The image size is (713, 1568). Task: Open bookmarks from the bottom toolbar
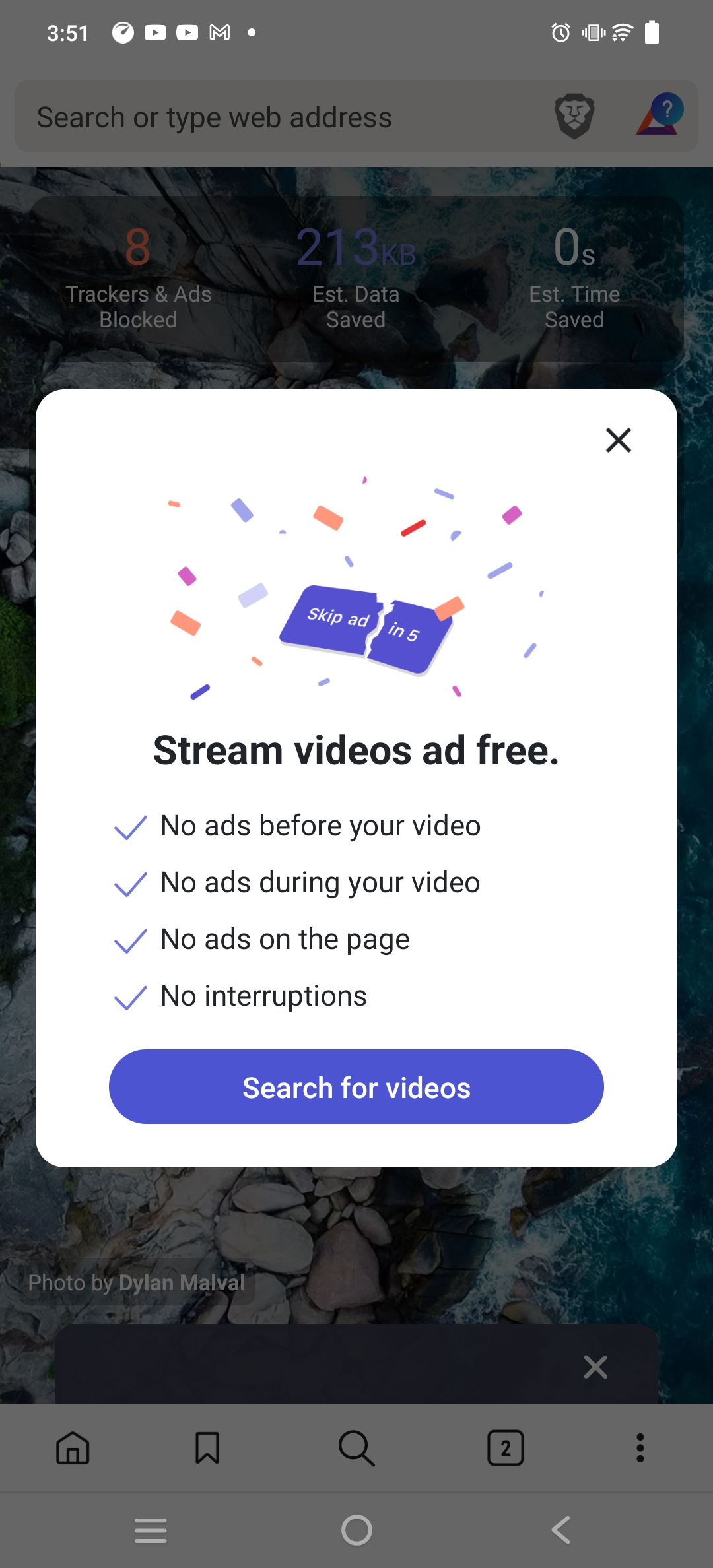click(207, 1449)
